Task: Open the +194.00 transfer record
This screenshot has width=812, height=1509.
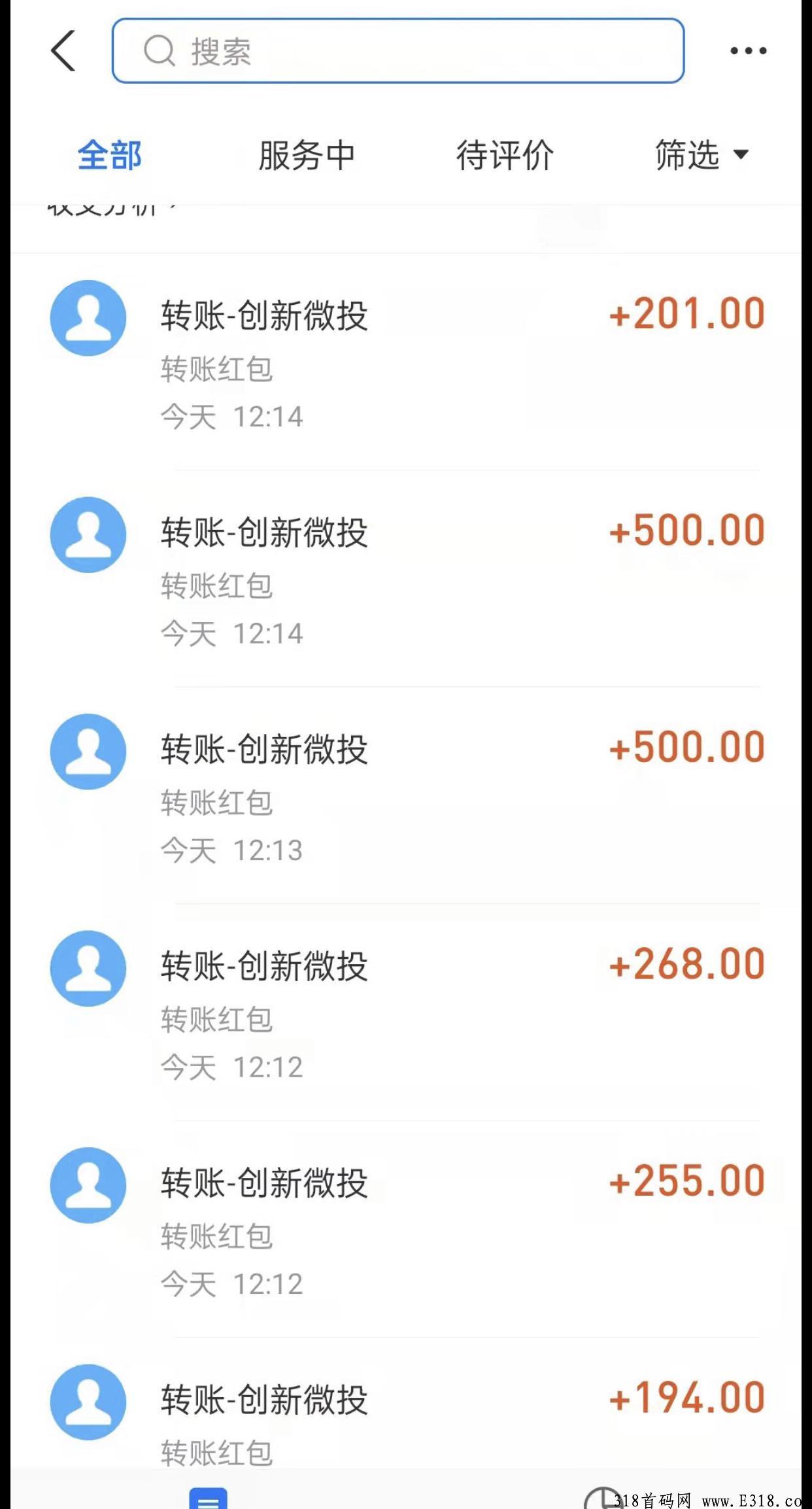Action: [x=406, y=1404]
